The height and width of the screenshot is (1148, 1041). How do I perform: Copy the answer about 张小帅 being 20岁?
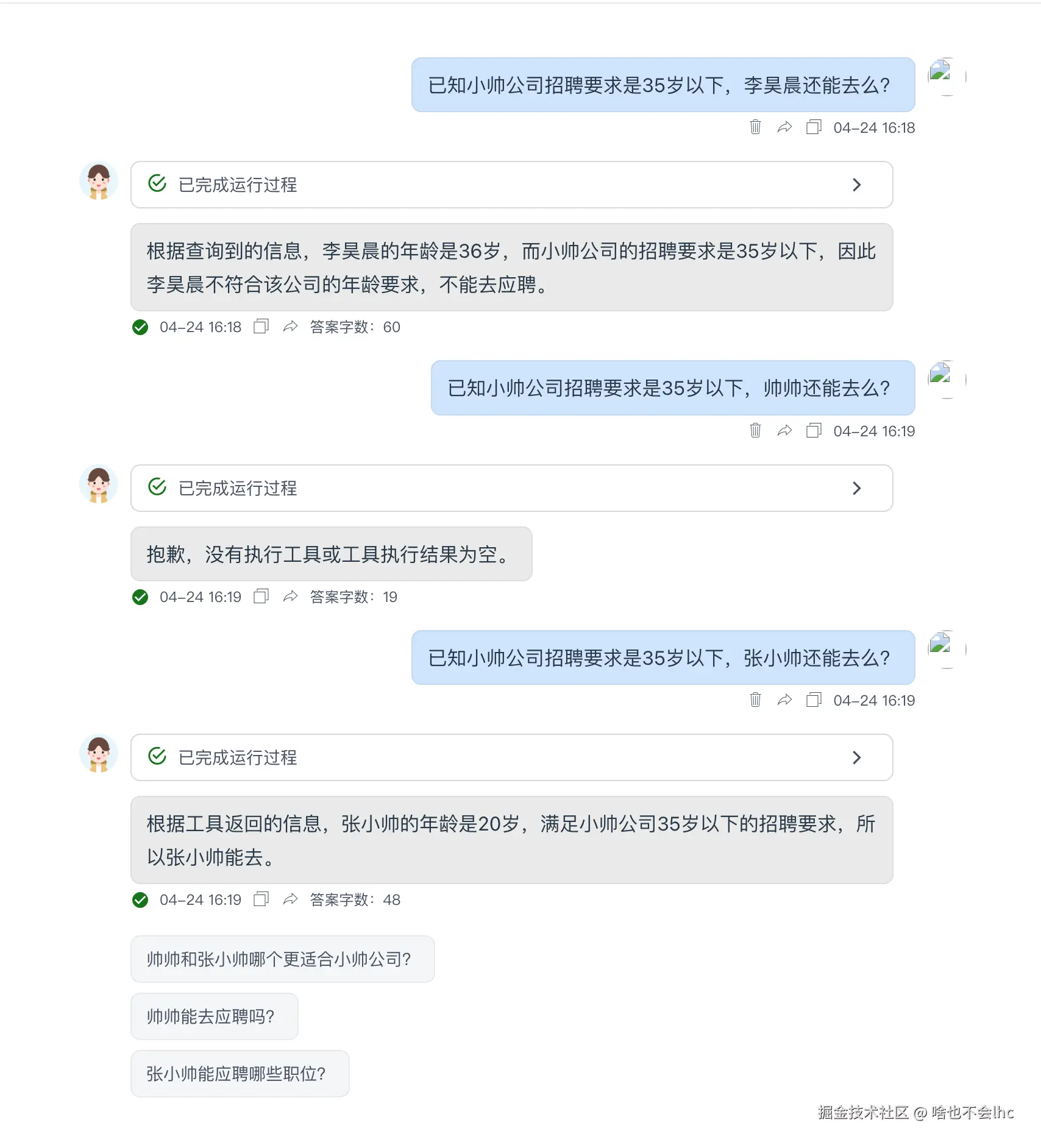coord(261,899)
